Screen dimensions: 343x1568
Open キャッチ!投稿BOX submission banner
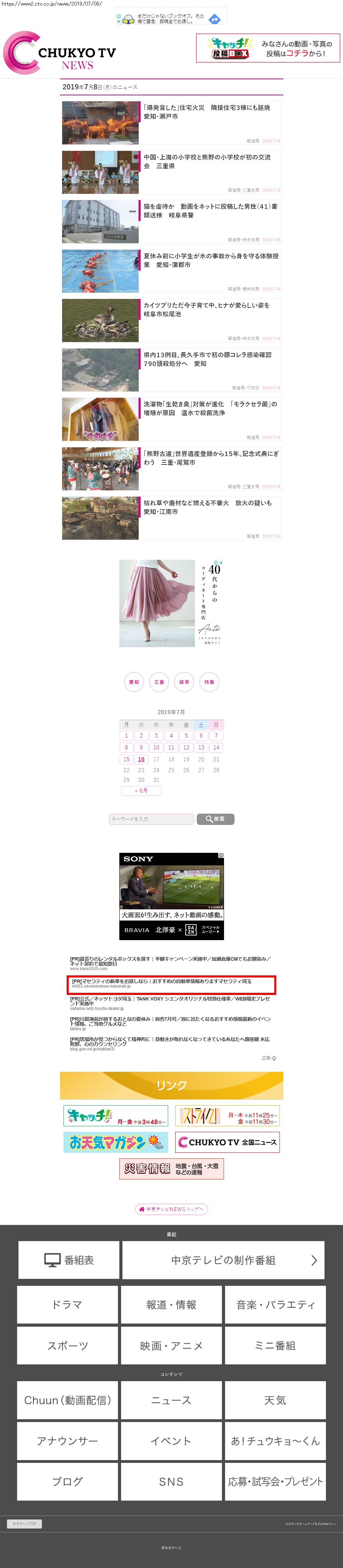268,48
